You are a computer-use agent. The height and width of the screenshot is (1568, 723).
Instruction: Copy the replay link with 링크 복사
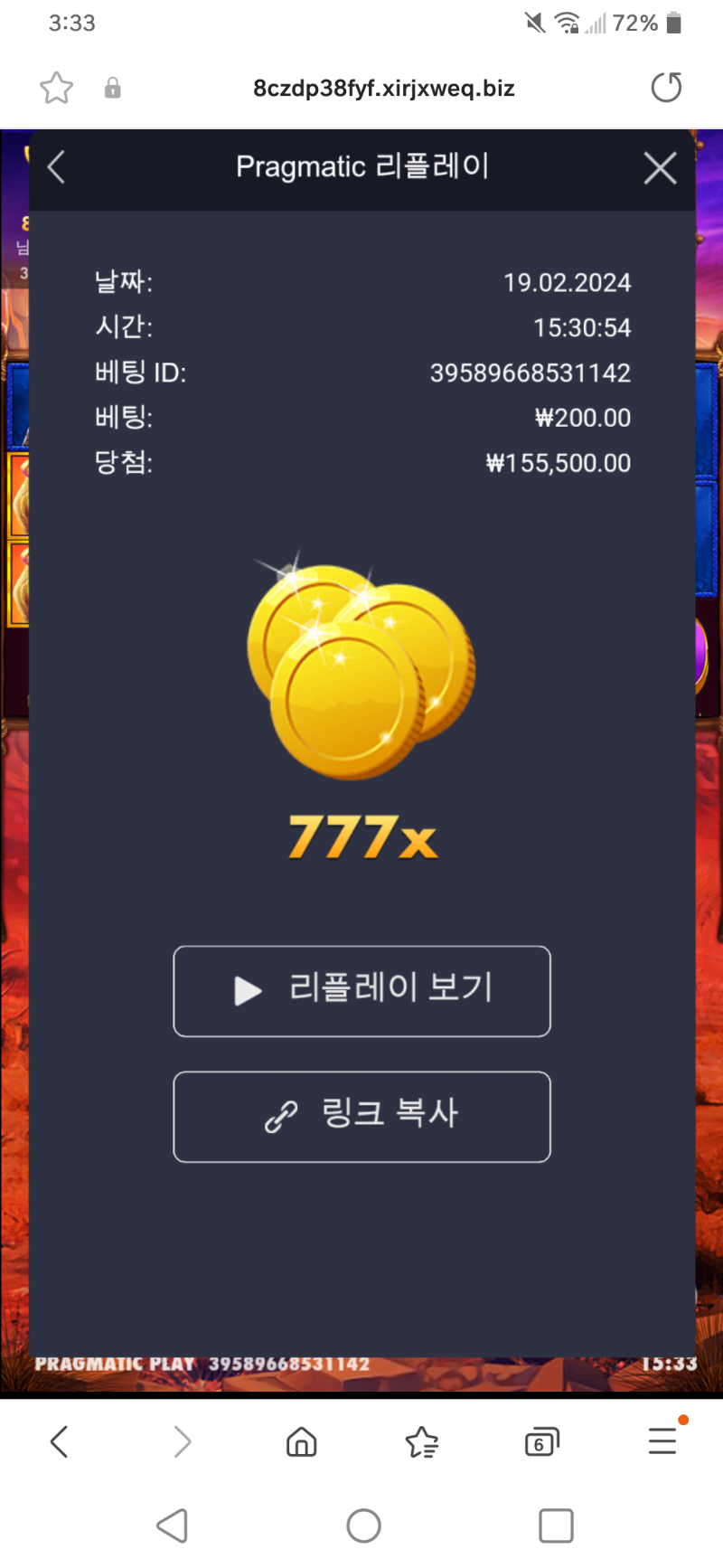(x=361, y=1117)
